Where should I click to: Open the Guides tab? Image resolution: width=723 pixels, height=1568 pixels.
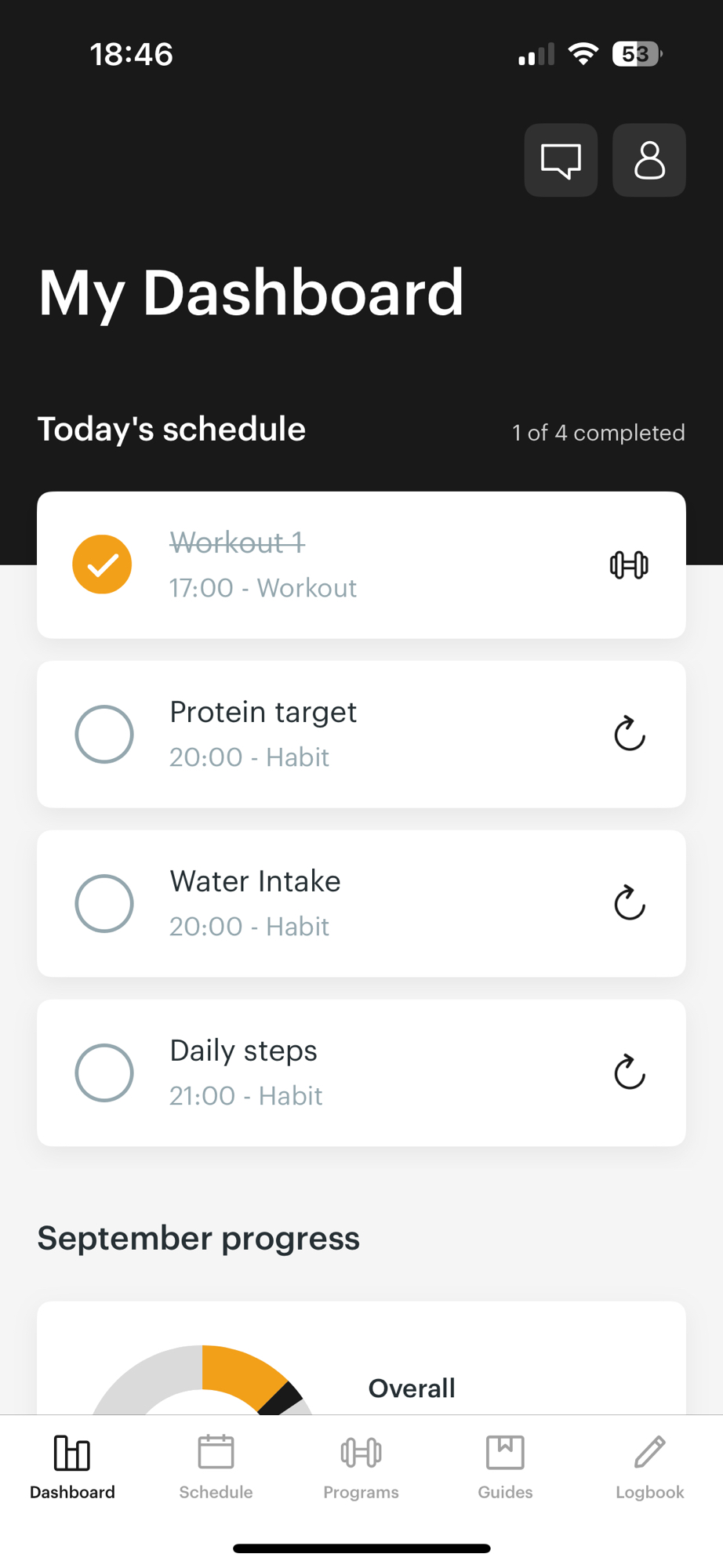point(505,1466)
